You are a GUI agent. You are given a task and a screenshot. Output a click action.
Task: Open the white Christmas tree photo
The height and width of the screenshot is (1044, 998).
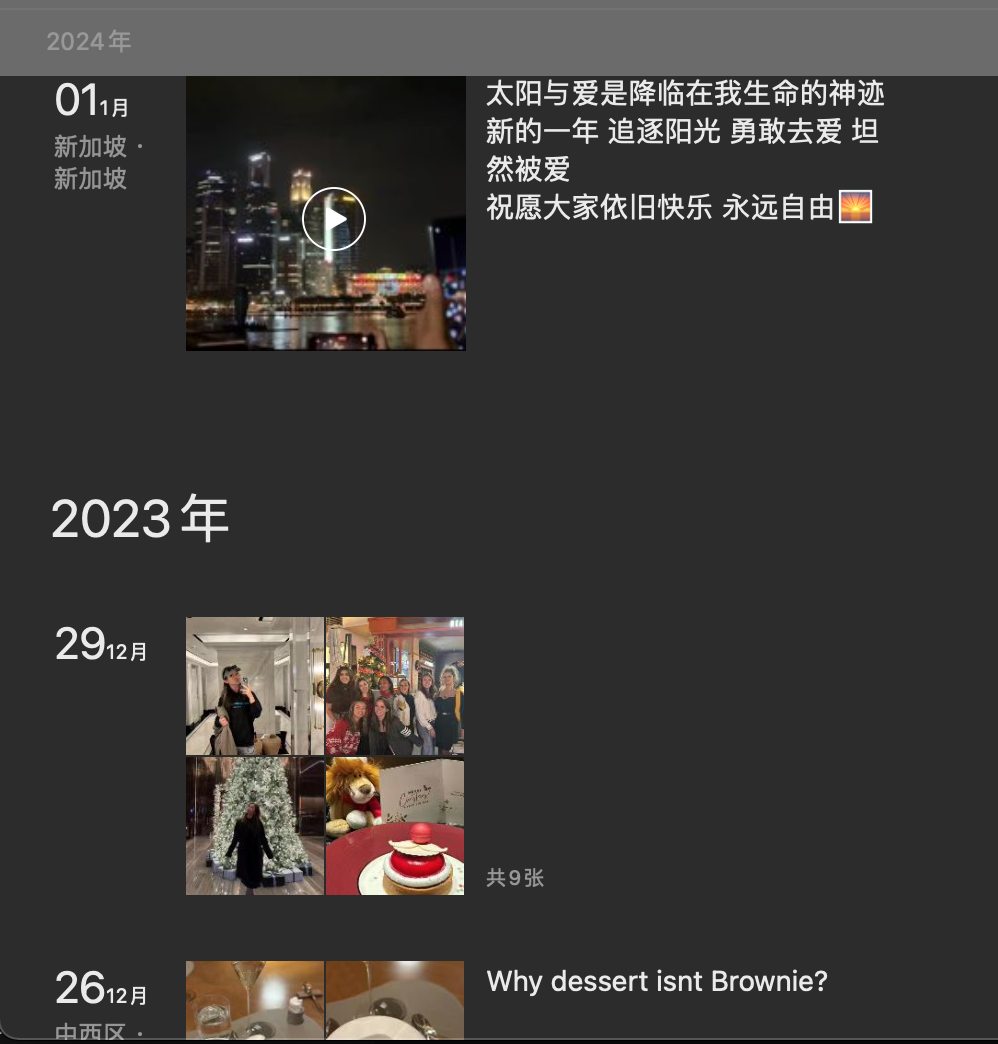tap(254, 825)
